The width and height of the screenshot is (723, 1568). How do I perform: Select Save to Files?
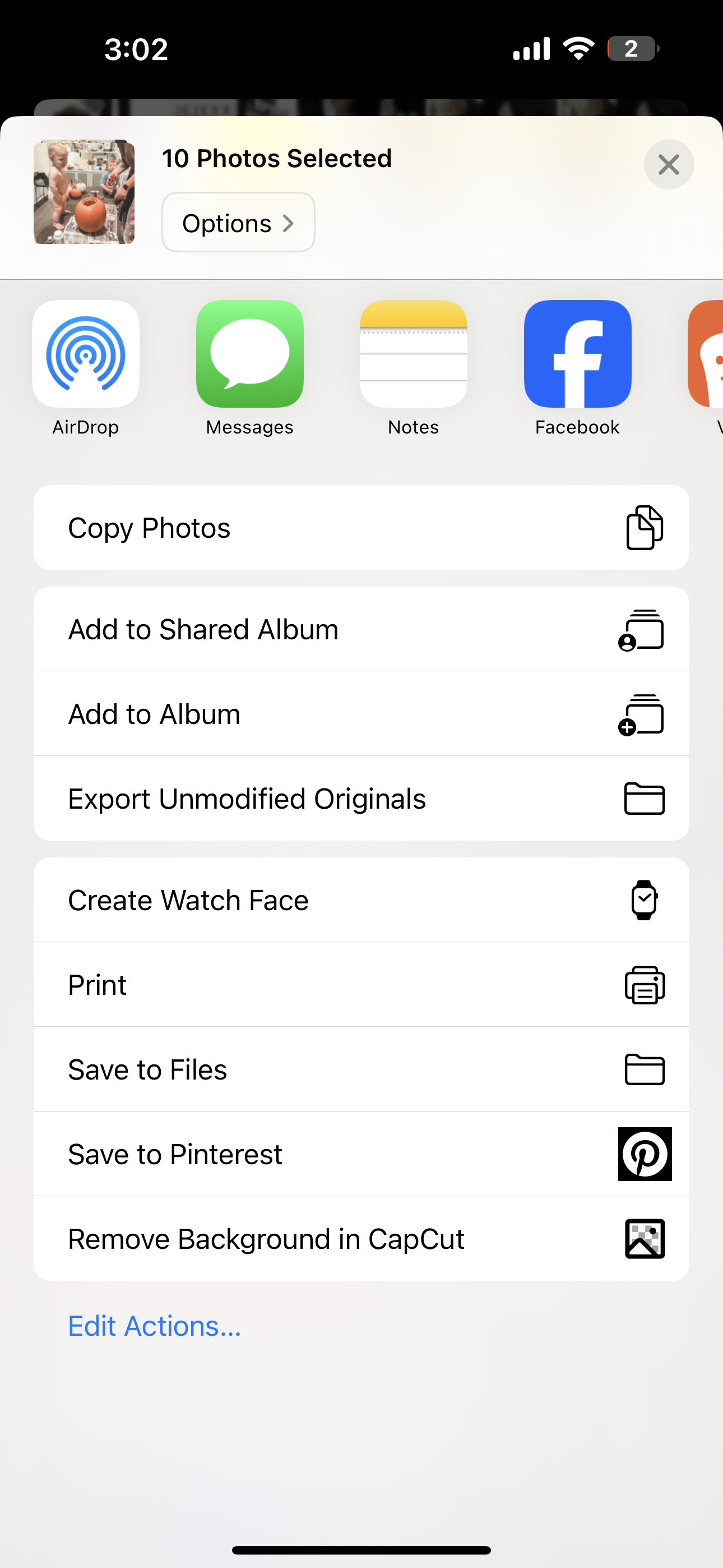click(361, 1069)
